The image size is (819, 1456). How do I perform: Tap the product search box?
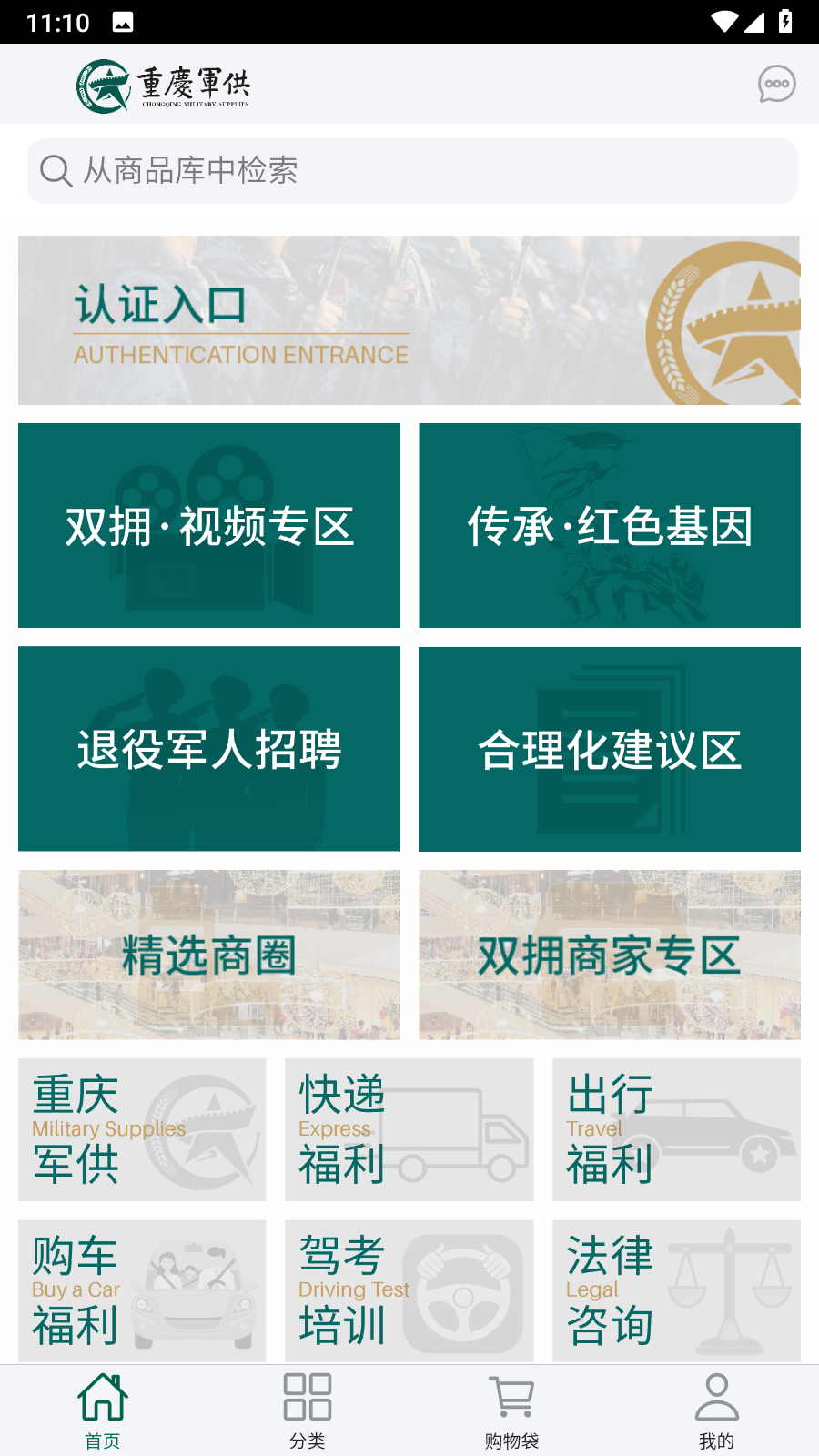pyautogui.click(x=412, y=171)
